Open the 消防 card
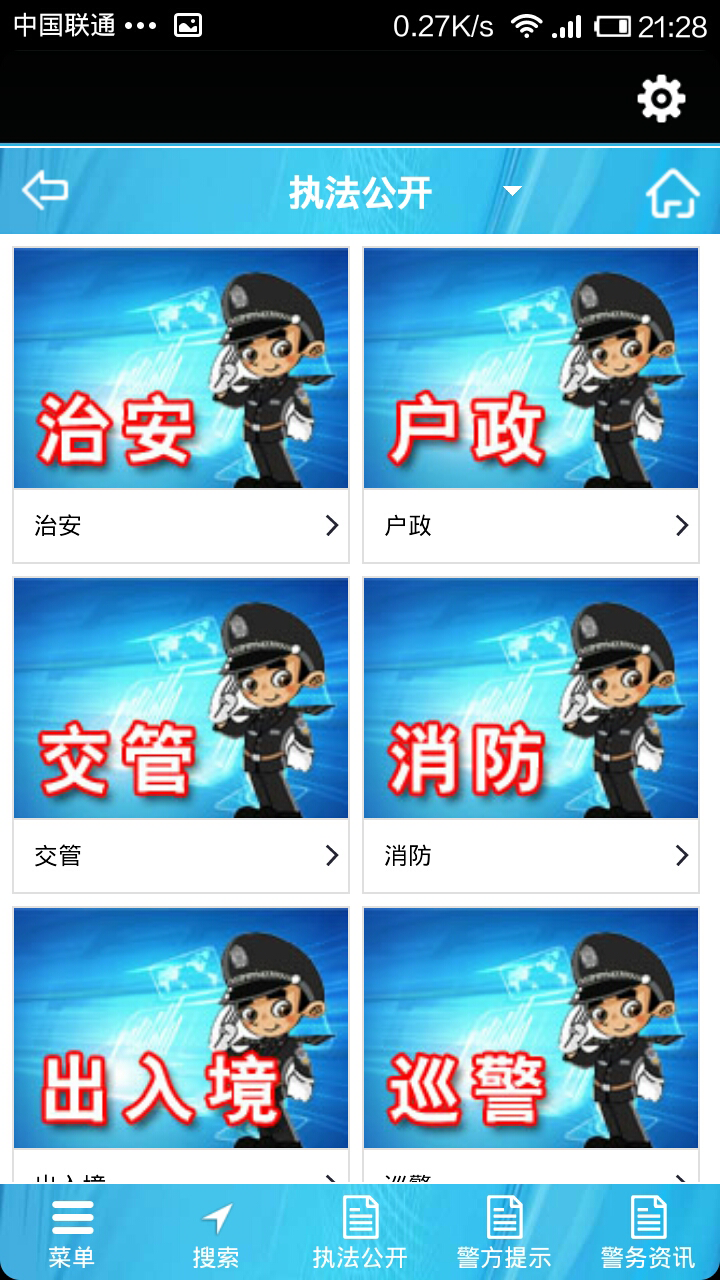This screenshot has height=1280, width=720. coord(531,735)
